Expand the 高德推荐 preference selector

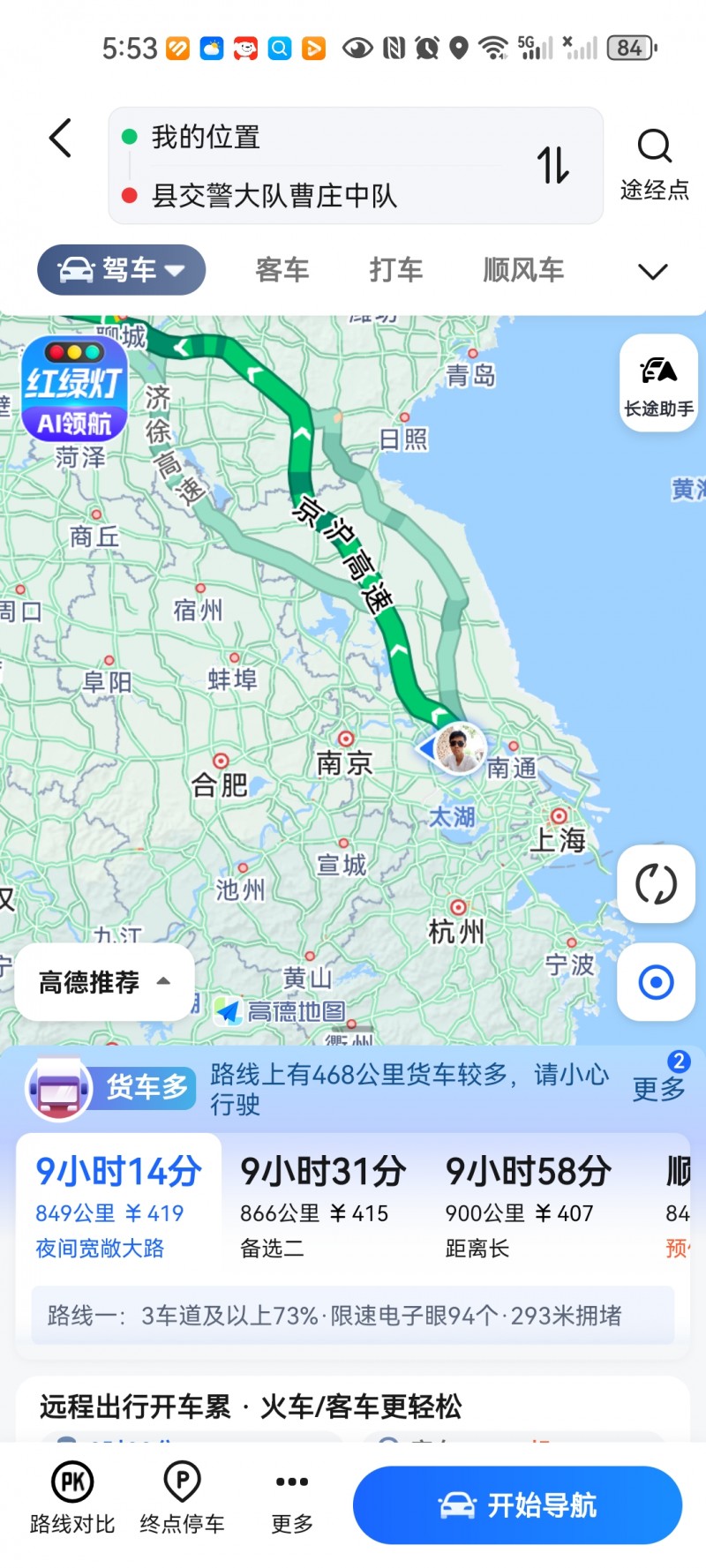tap(104, 982)
